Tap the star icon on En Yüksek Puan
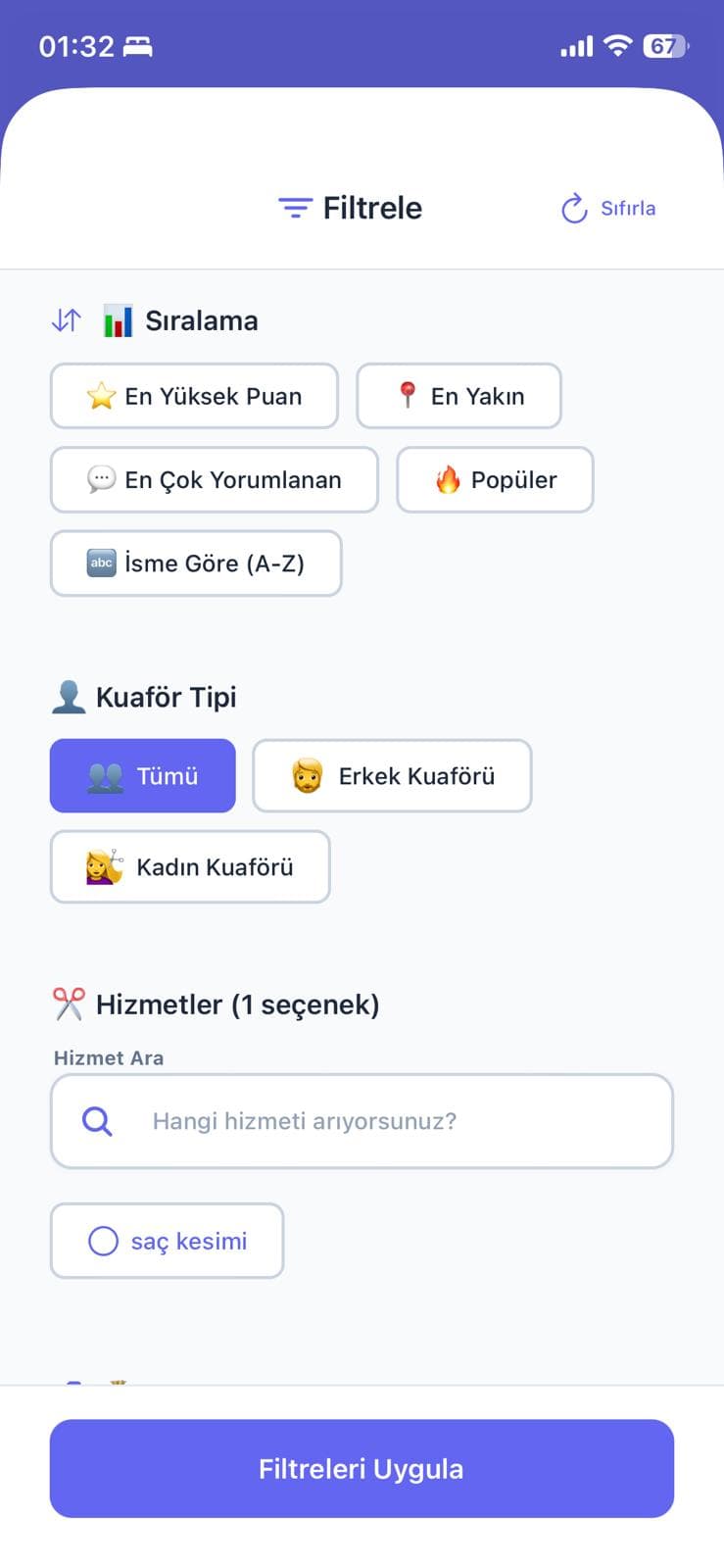 (101, 396)
